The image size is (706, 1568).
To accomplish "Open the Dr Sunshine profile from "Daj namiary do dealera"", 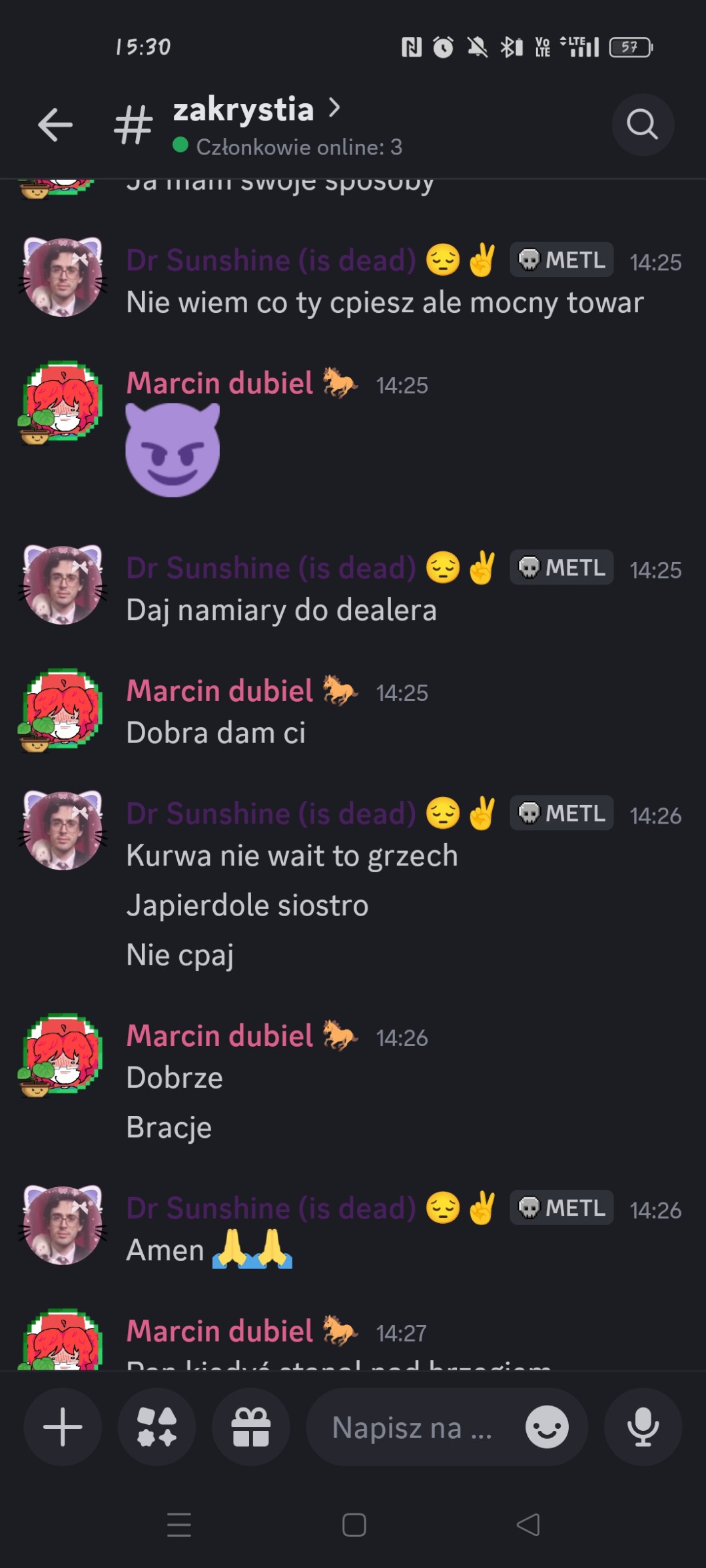I will 271,568.
